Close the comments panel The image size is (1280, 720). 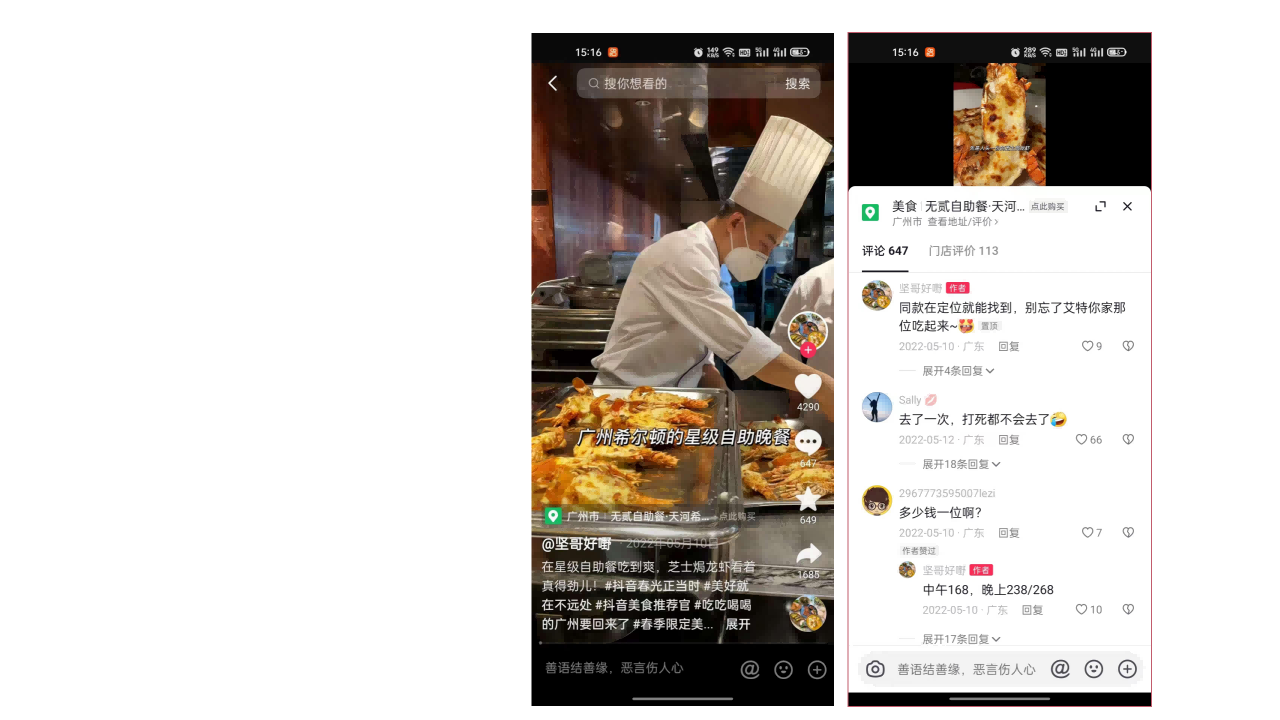1127,206
